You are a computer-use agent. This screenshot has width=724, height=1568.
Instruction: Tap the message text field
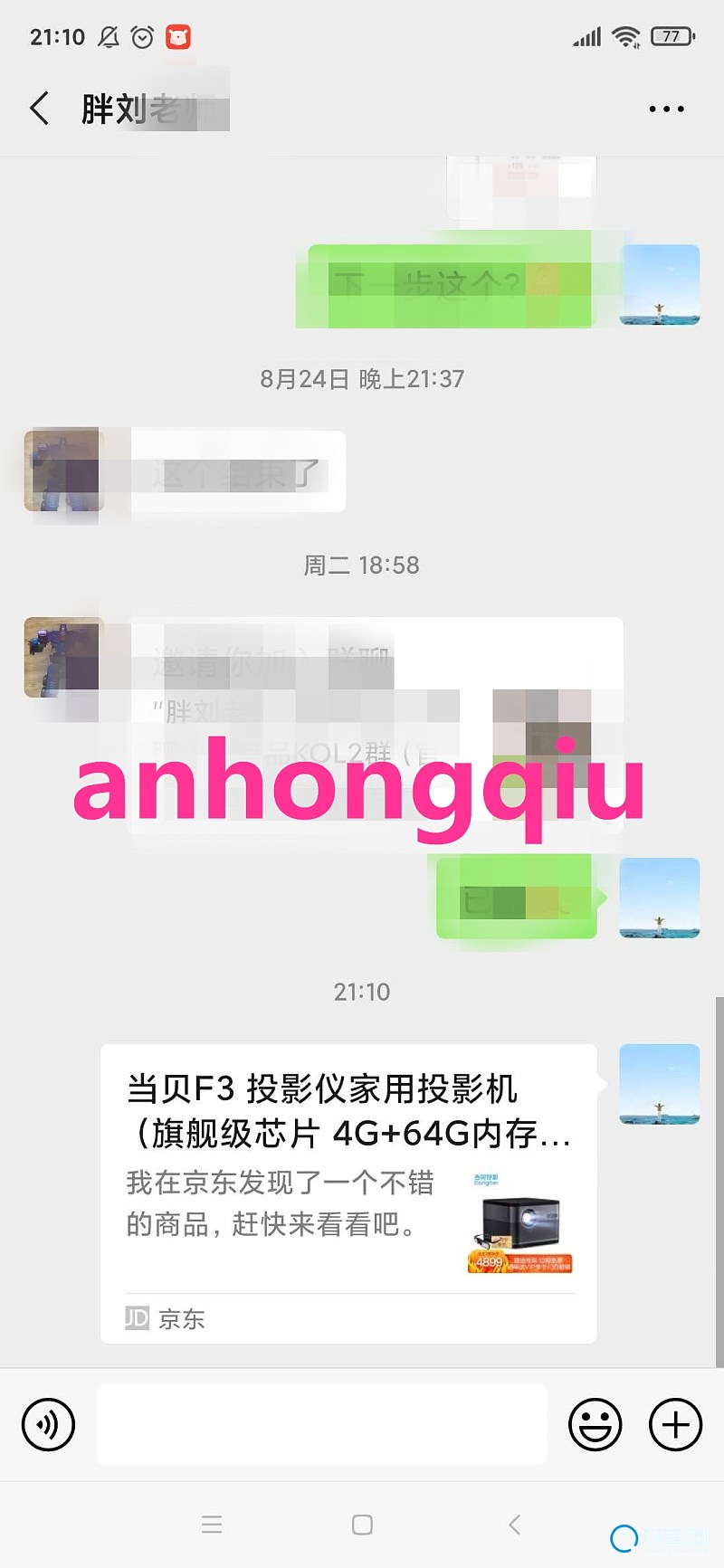click(321, 1425)
